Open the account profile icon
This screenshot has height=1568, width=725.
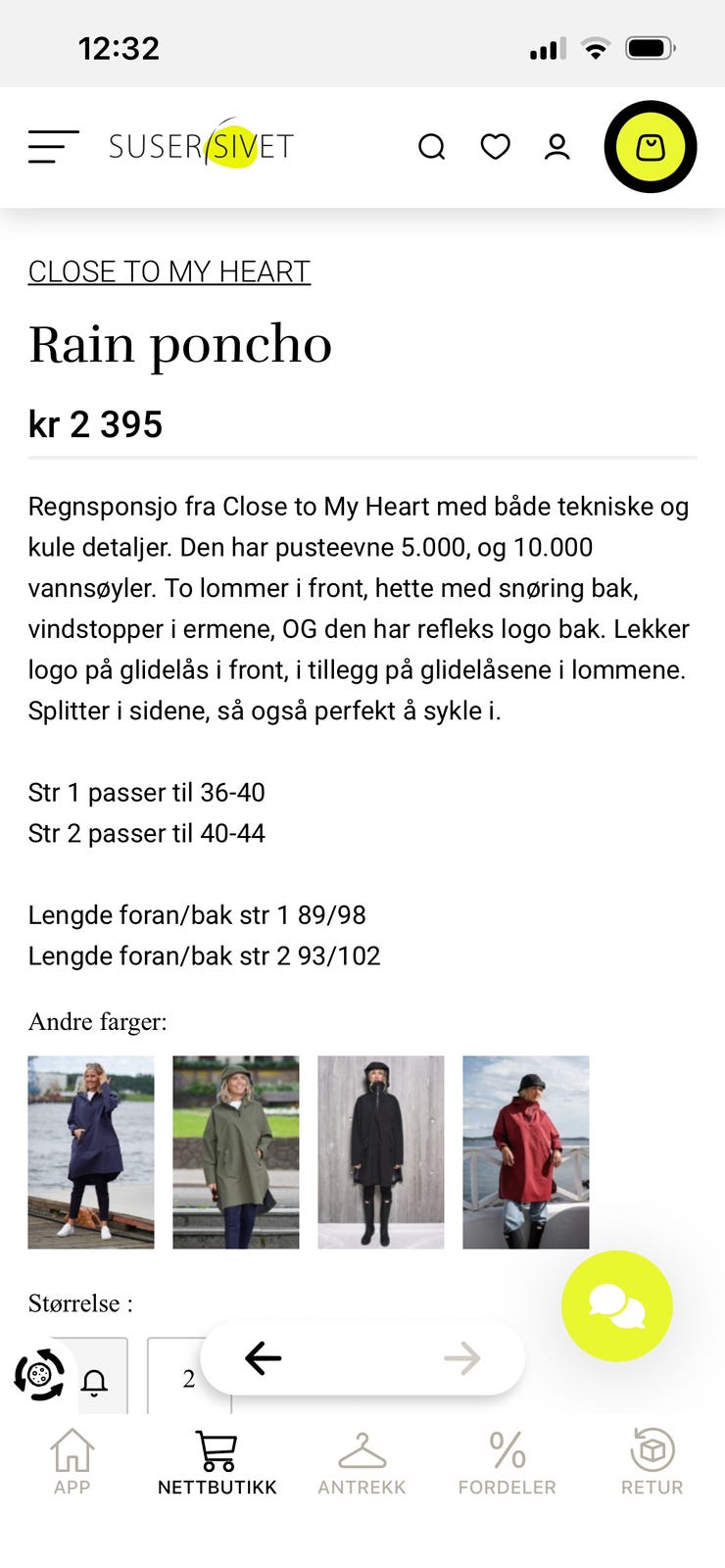(556, 146)
